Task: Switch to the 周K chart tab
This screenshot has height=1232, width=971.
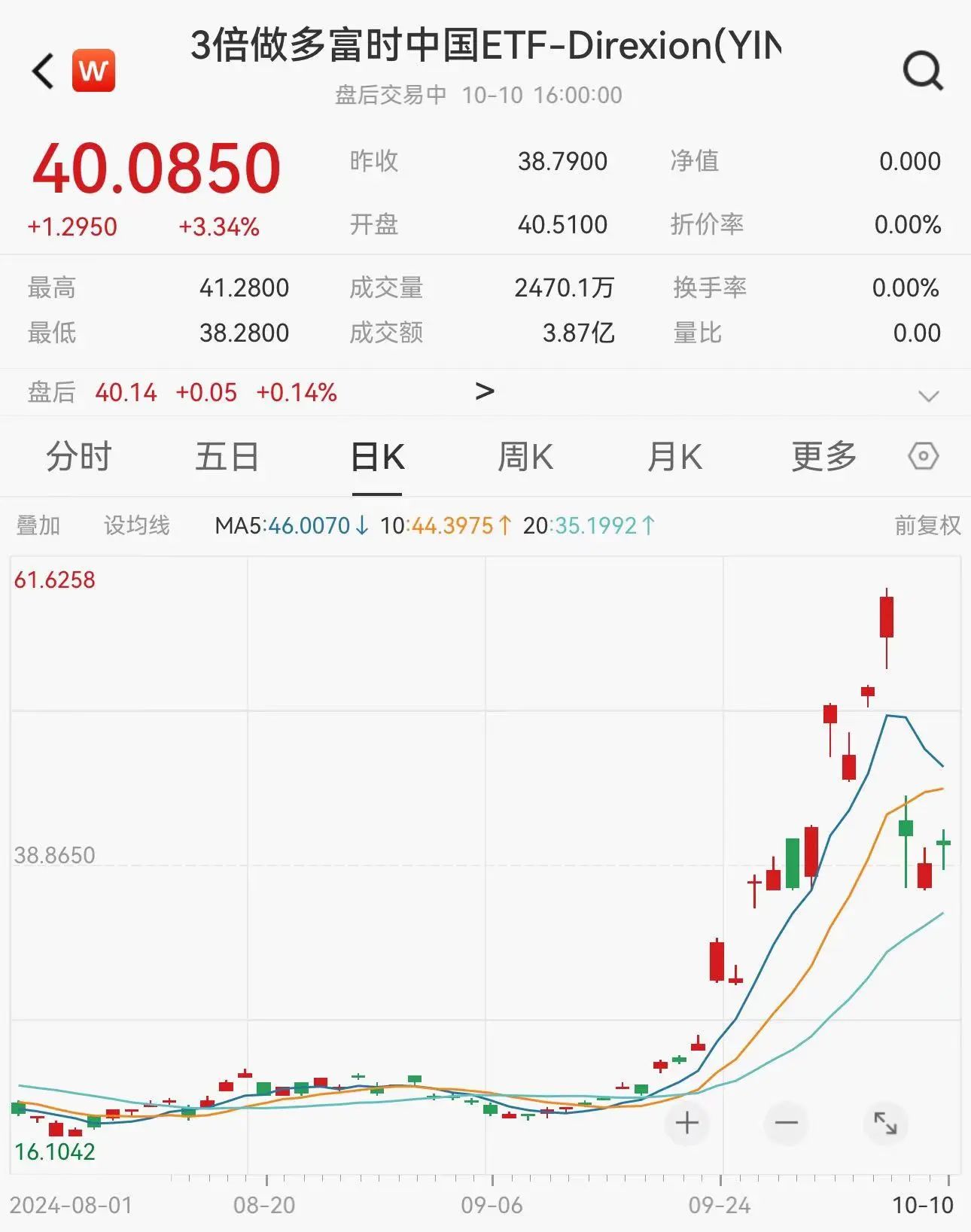Action: point(525,457)
